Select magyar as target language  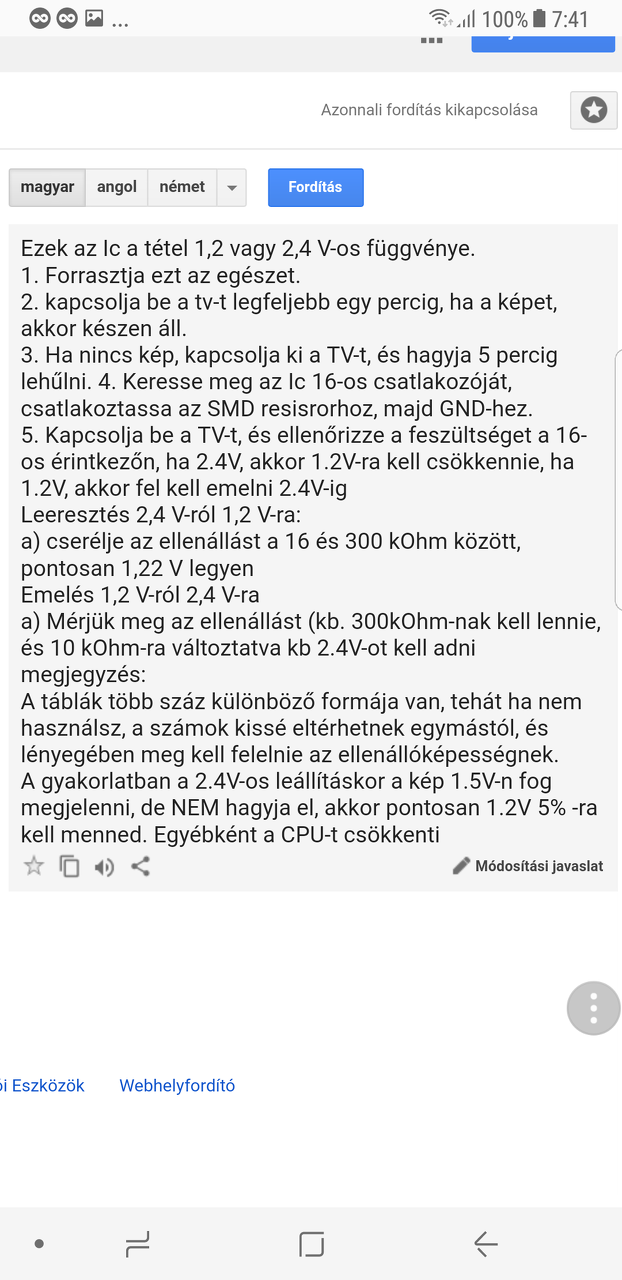coord(47,187)
